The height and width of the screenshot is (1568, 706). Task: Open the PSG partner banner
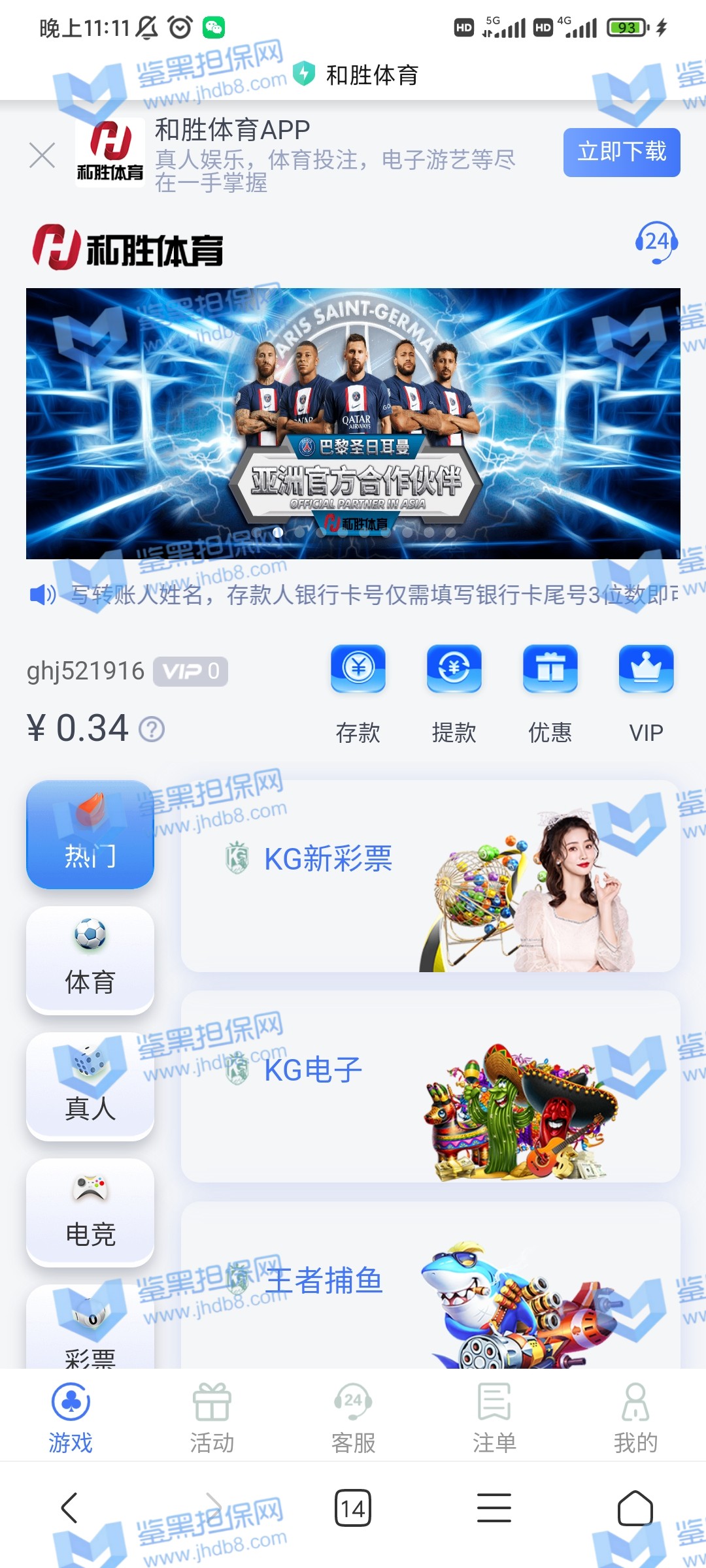click(x=353, y=423)
